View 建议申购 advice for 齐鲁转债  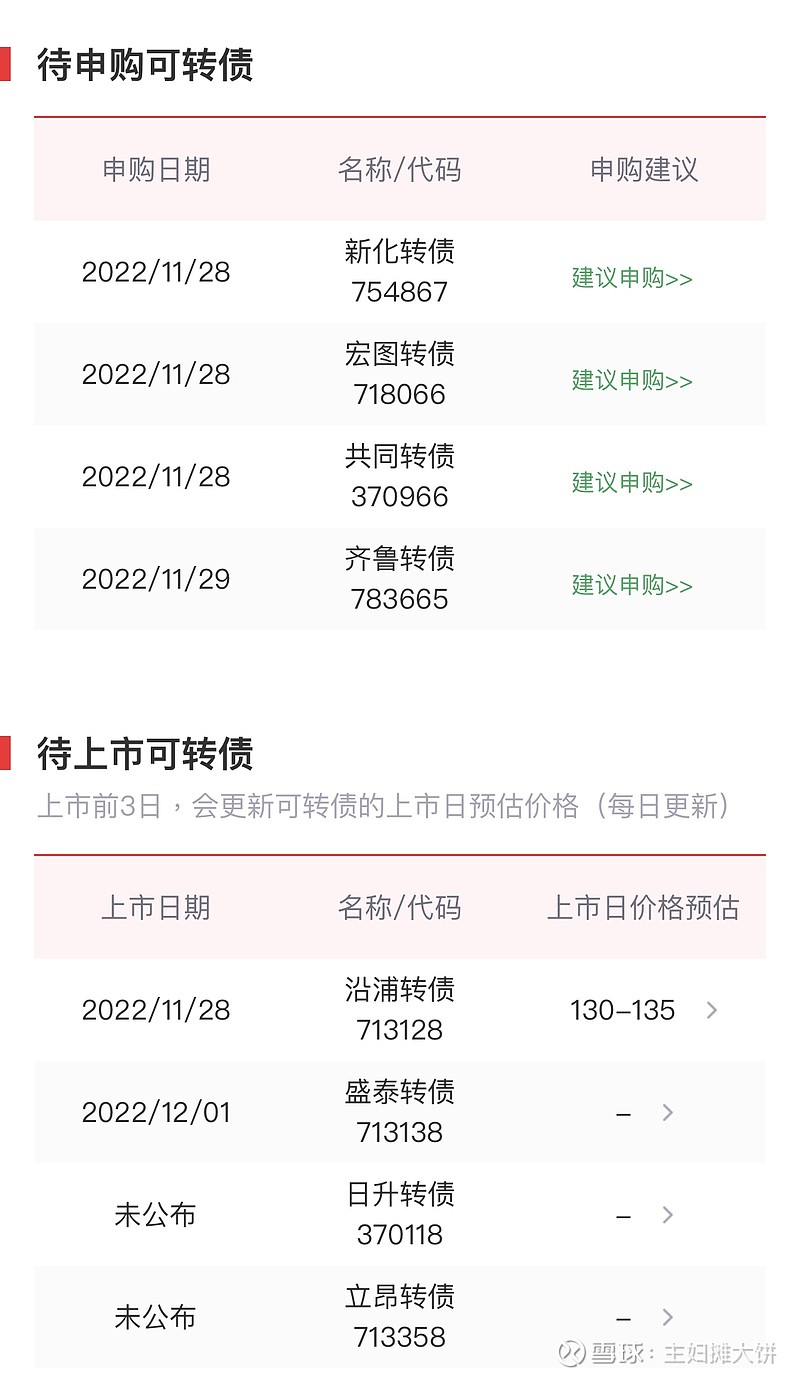coord(632,585)
